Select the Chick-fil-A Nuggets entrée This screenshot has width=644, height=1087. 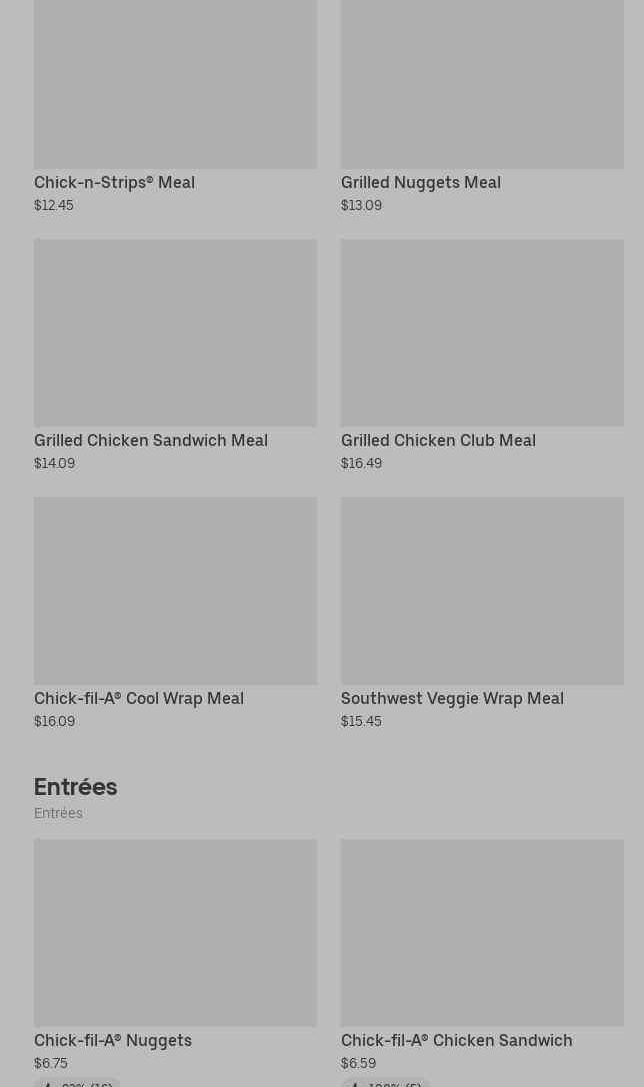[x=175, y=960]
